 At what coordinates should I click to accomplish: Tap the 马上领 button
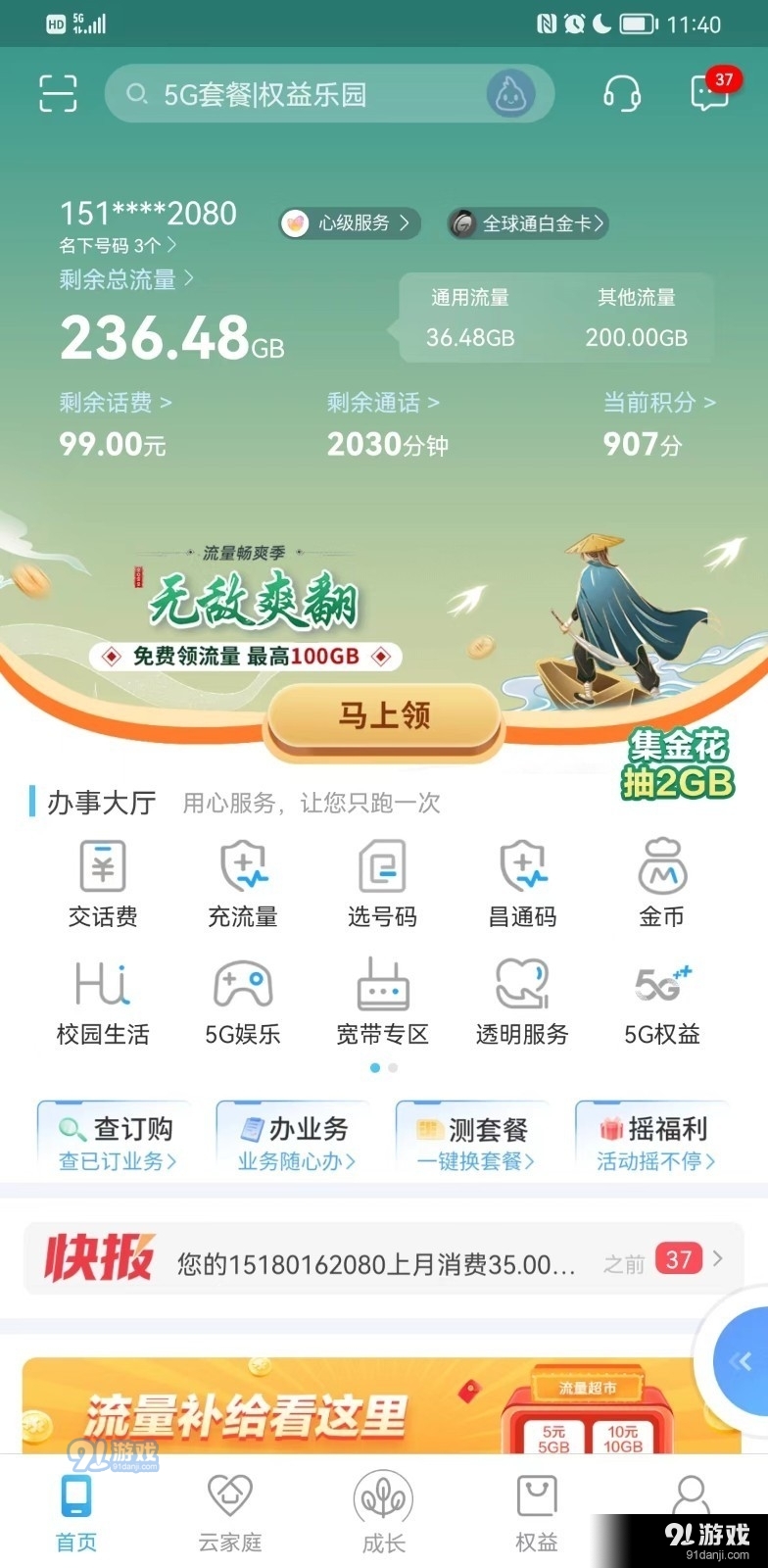383,716
